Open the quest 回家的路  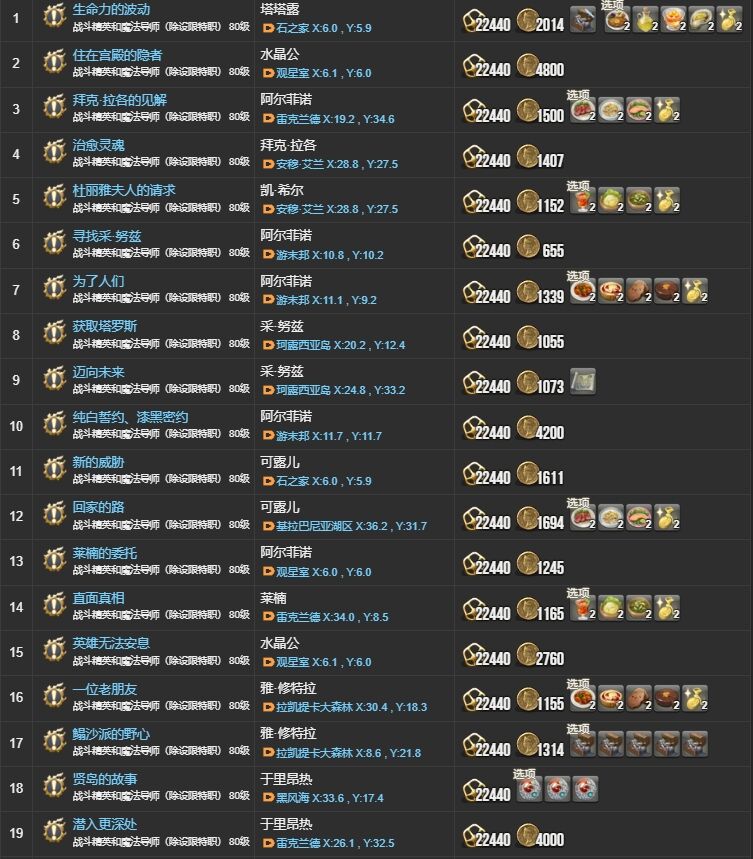pyautogui.click(x=98, y=507)
